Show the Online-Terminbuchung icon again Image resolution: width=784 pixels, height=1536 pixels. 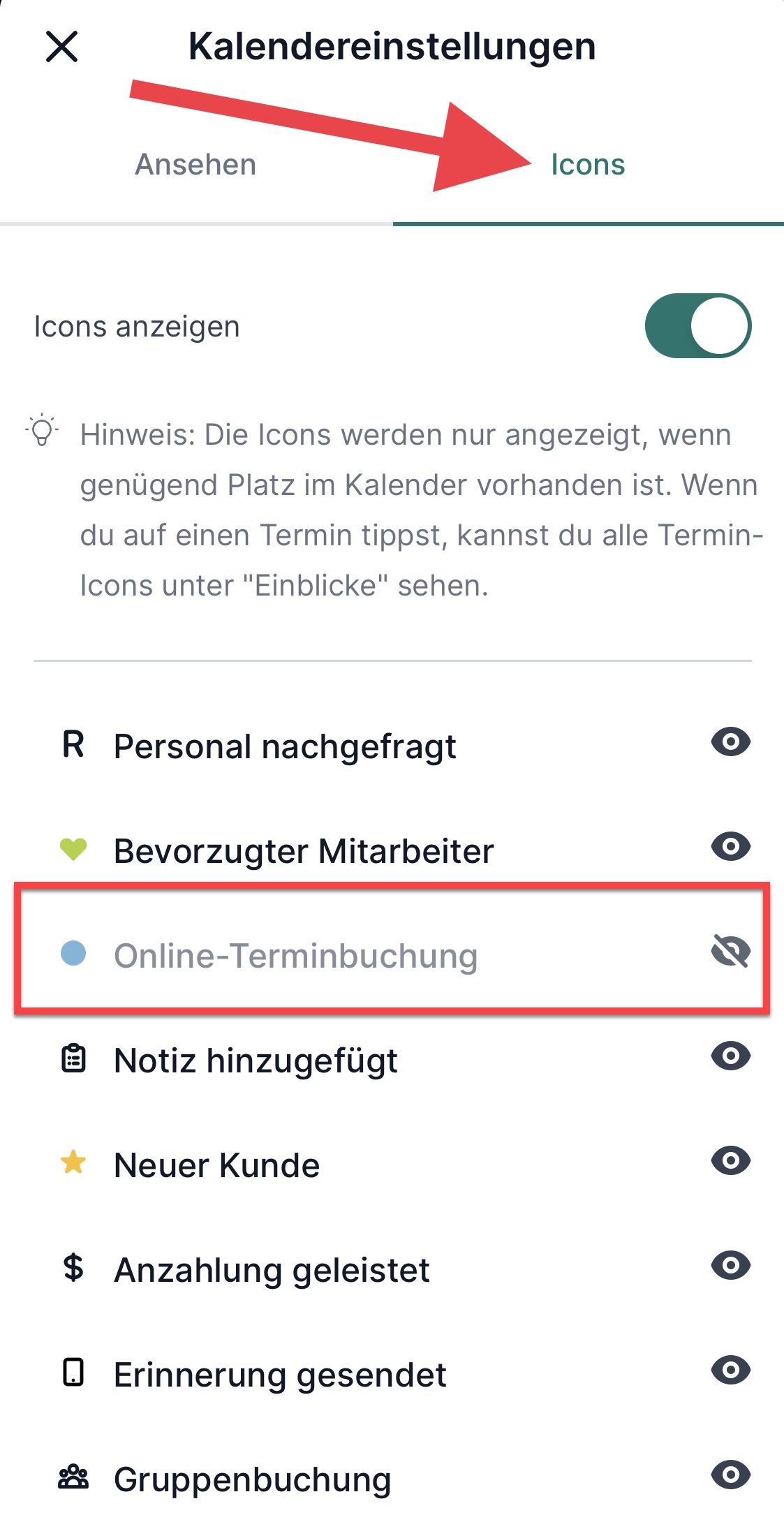(x=731, y=951)
